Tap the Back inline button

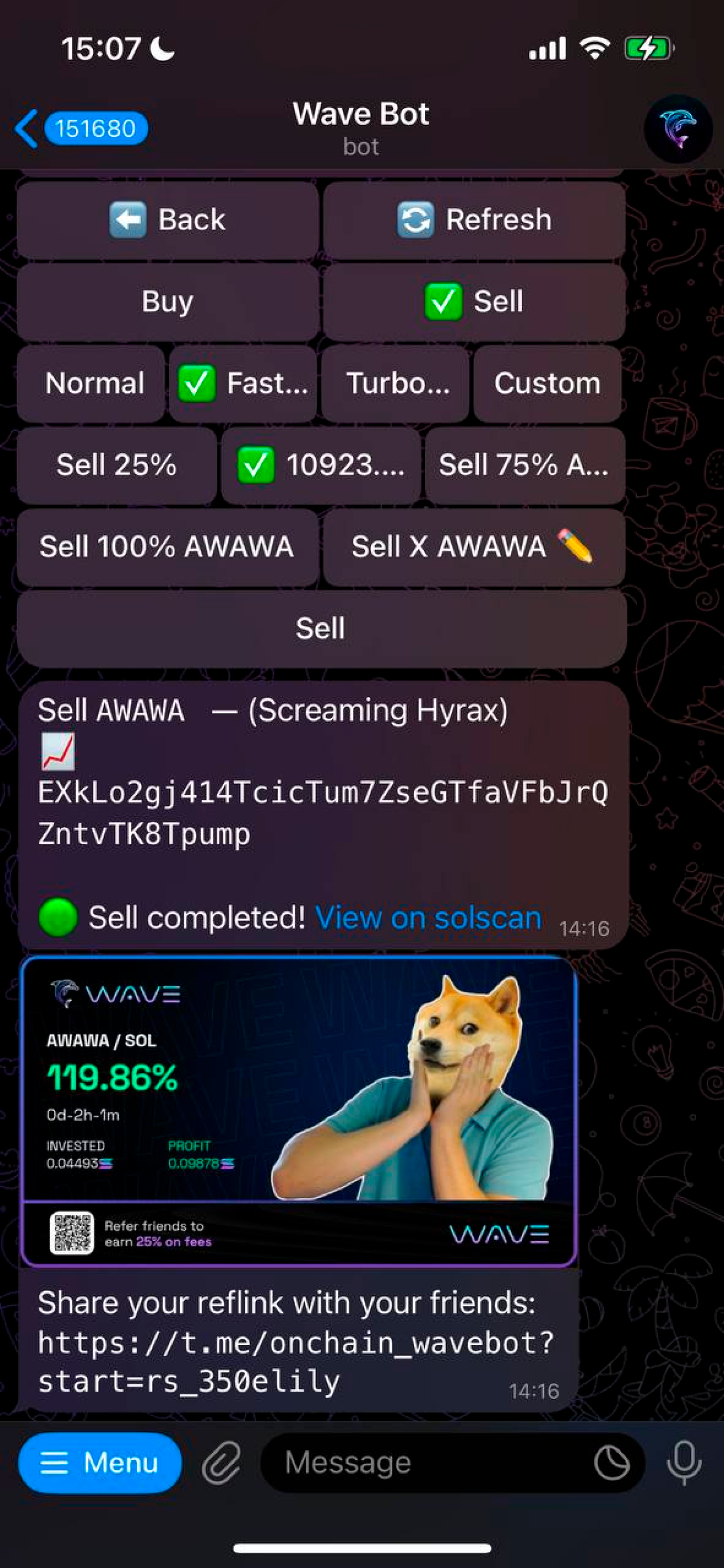[168, 220]
